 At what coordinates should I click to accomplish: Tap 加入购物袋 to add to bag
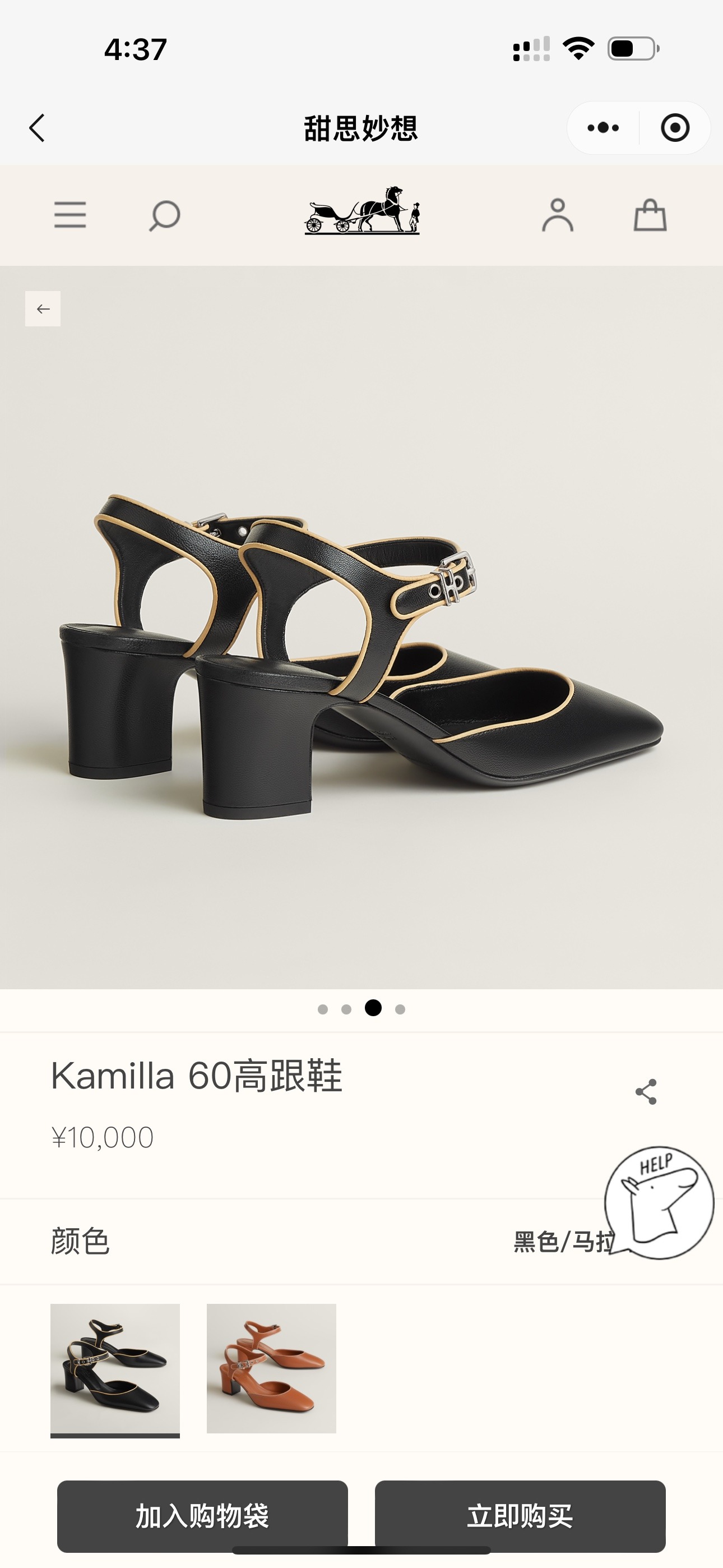(203, 1516)
